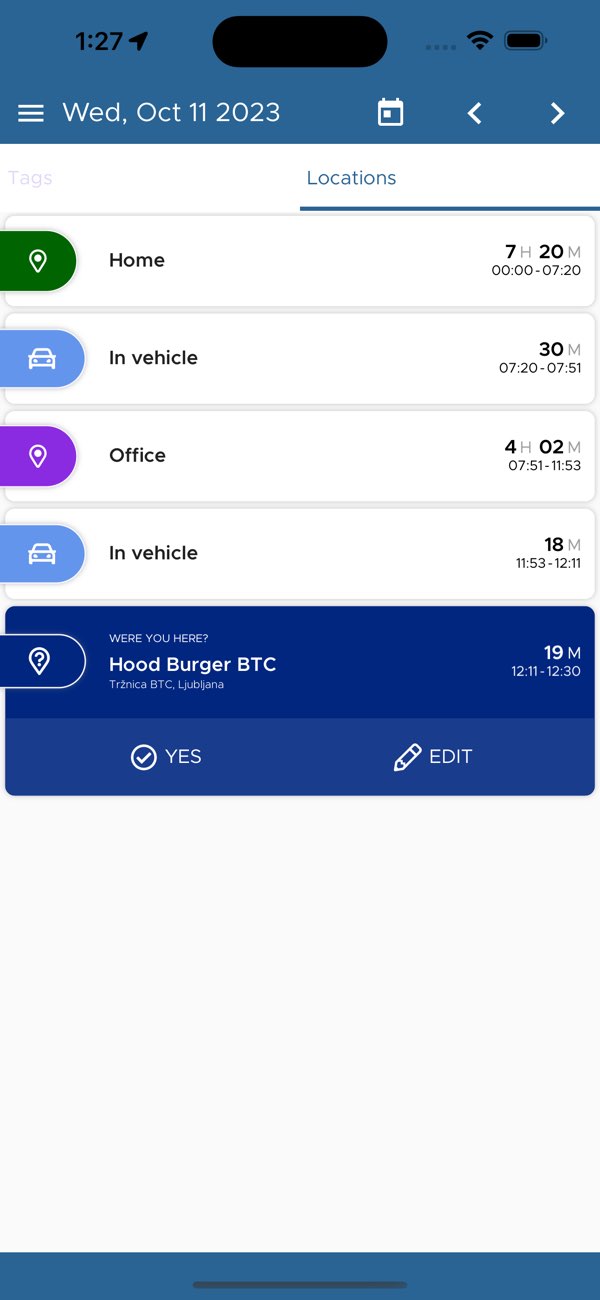Edit the Hood Burger BTC visit

pos(433,757)
